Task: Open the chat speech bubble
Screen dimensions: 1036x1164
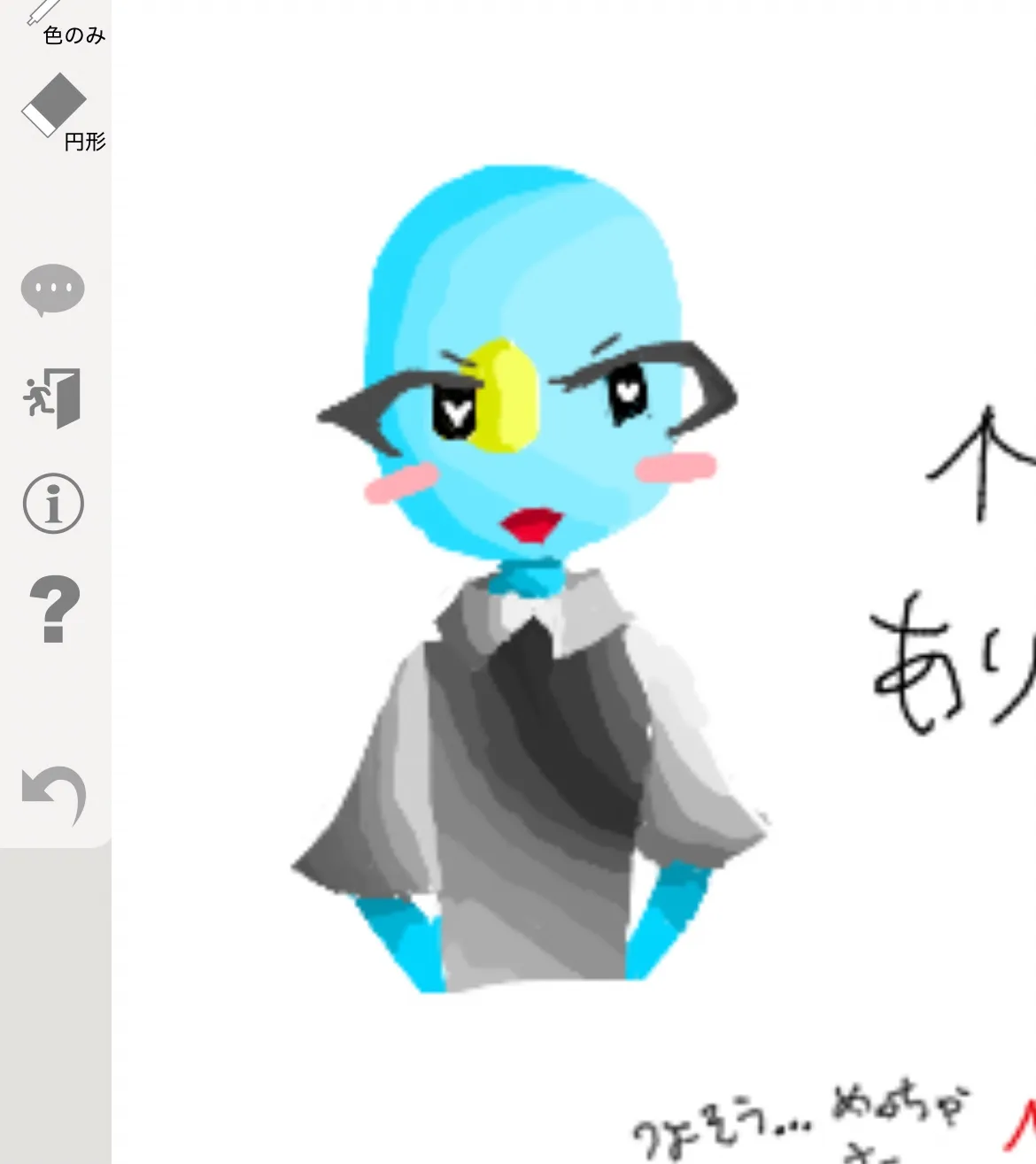Action: click(53, 290)
